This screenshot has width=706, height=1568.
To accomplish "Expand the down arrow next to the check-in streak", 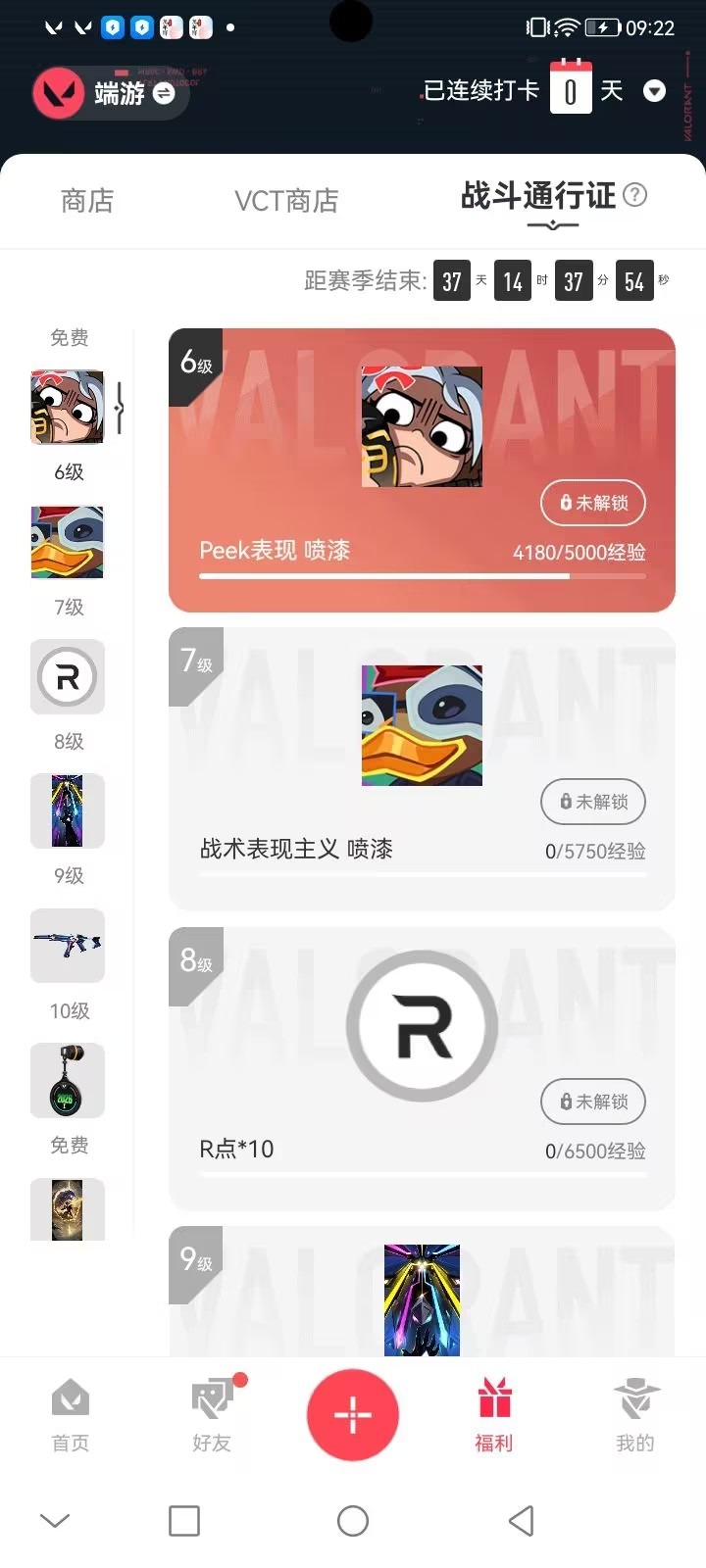I will (654, 90).
